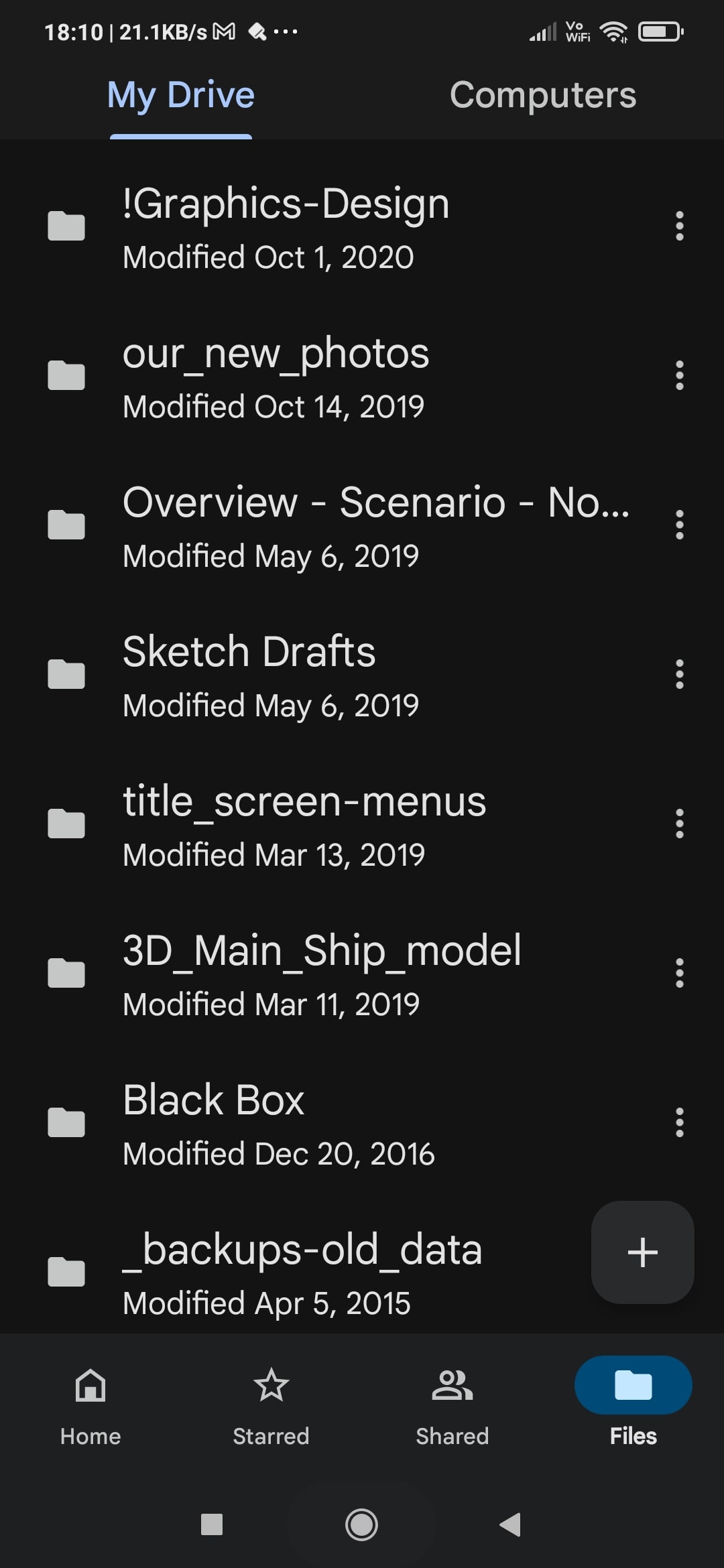Open more options for title_screen-menus

pos(679,824)
